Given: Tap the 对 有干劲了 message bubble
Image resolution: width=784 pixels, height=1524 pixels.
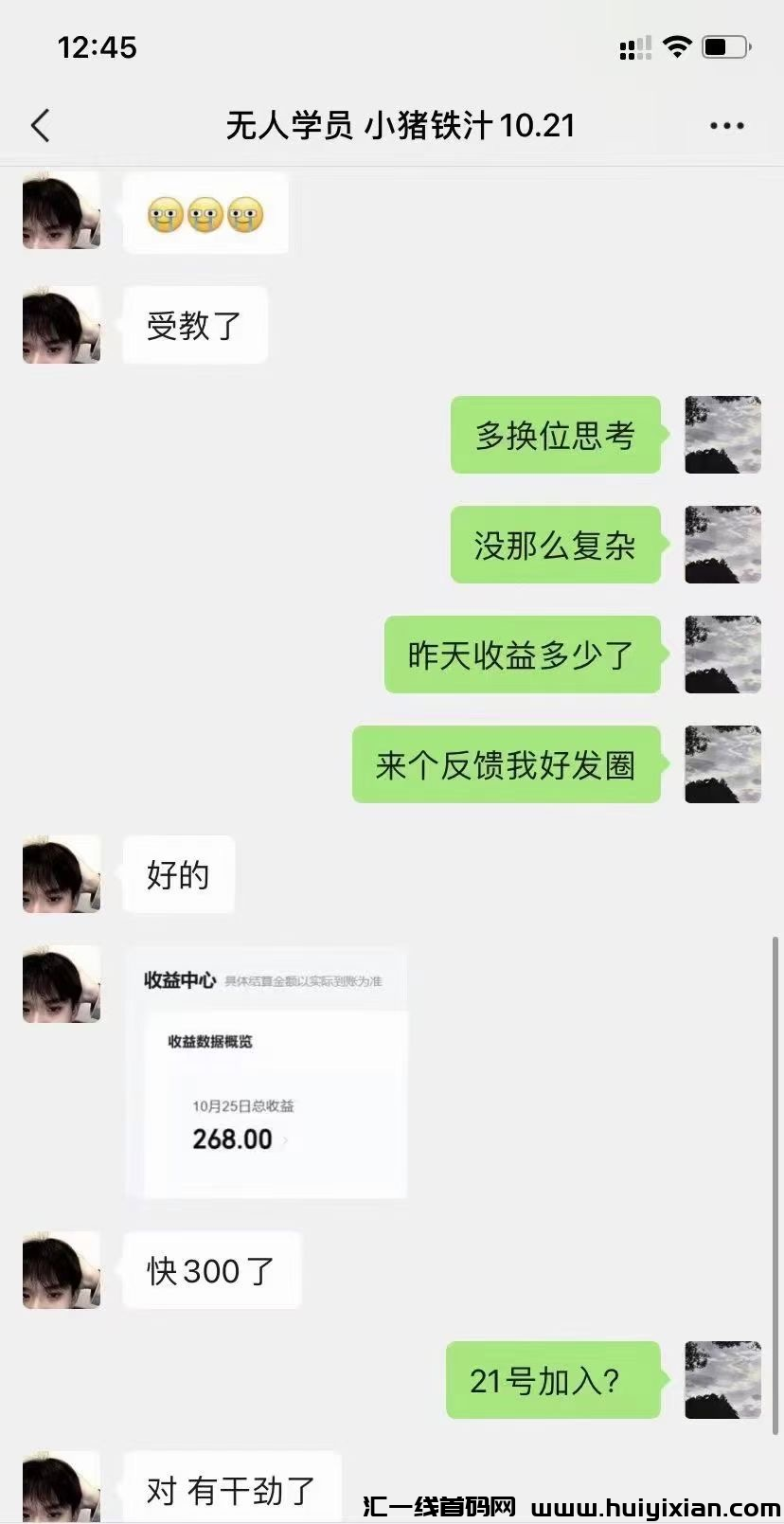Looking at the screenshot, I should tap(230, 1487).
